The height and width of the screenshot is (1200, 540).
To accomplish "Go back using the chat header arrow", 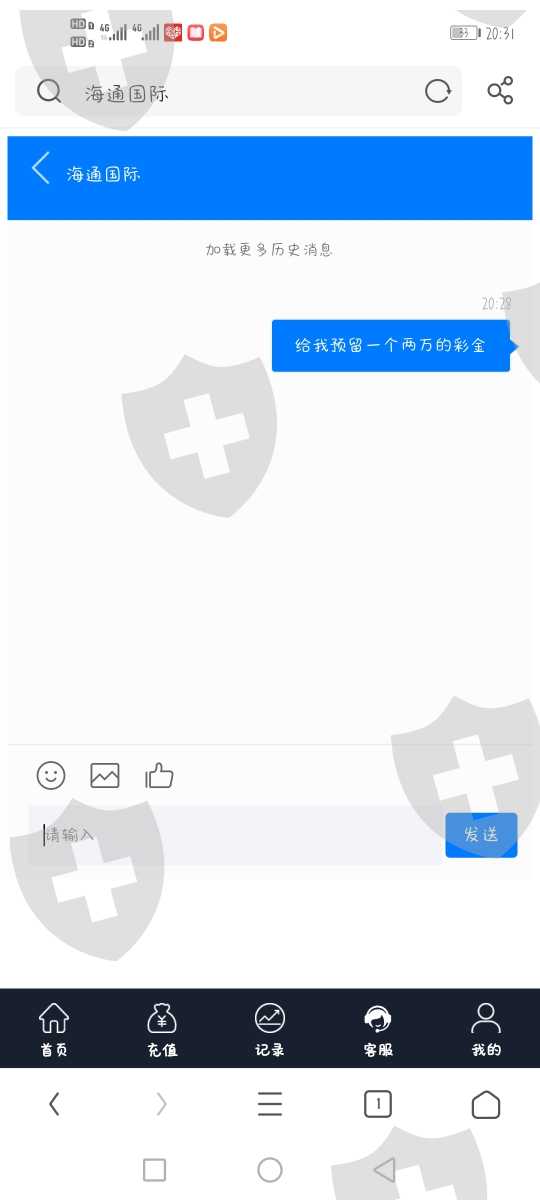I will tap(40, 168).
